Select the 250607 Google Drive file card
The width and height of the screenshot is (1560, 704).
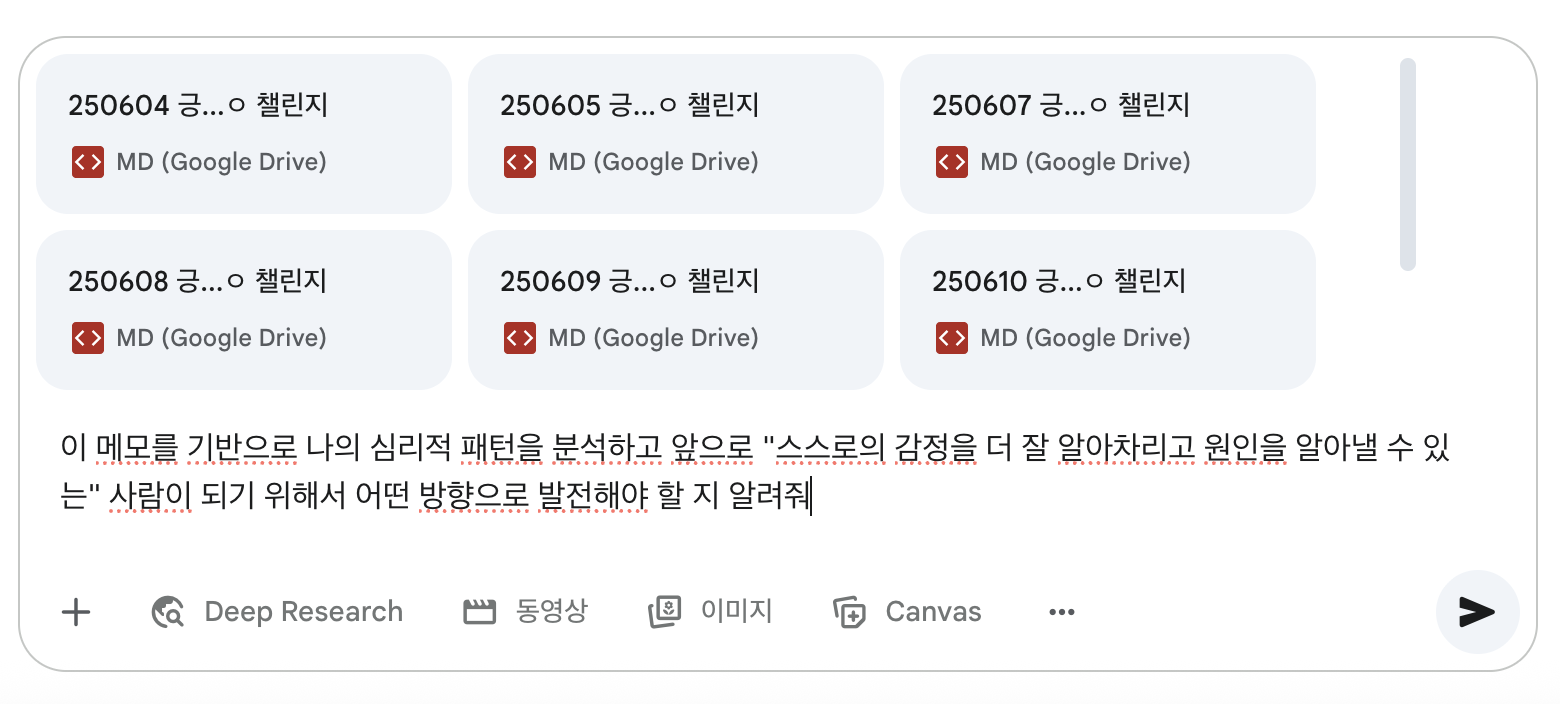(1107, 133)
